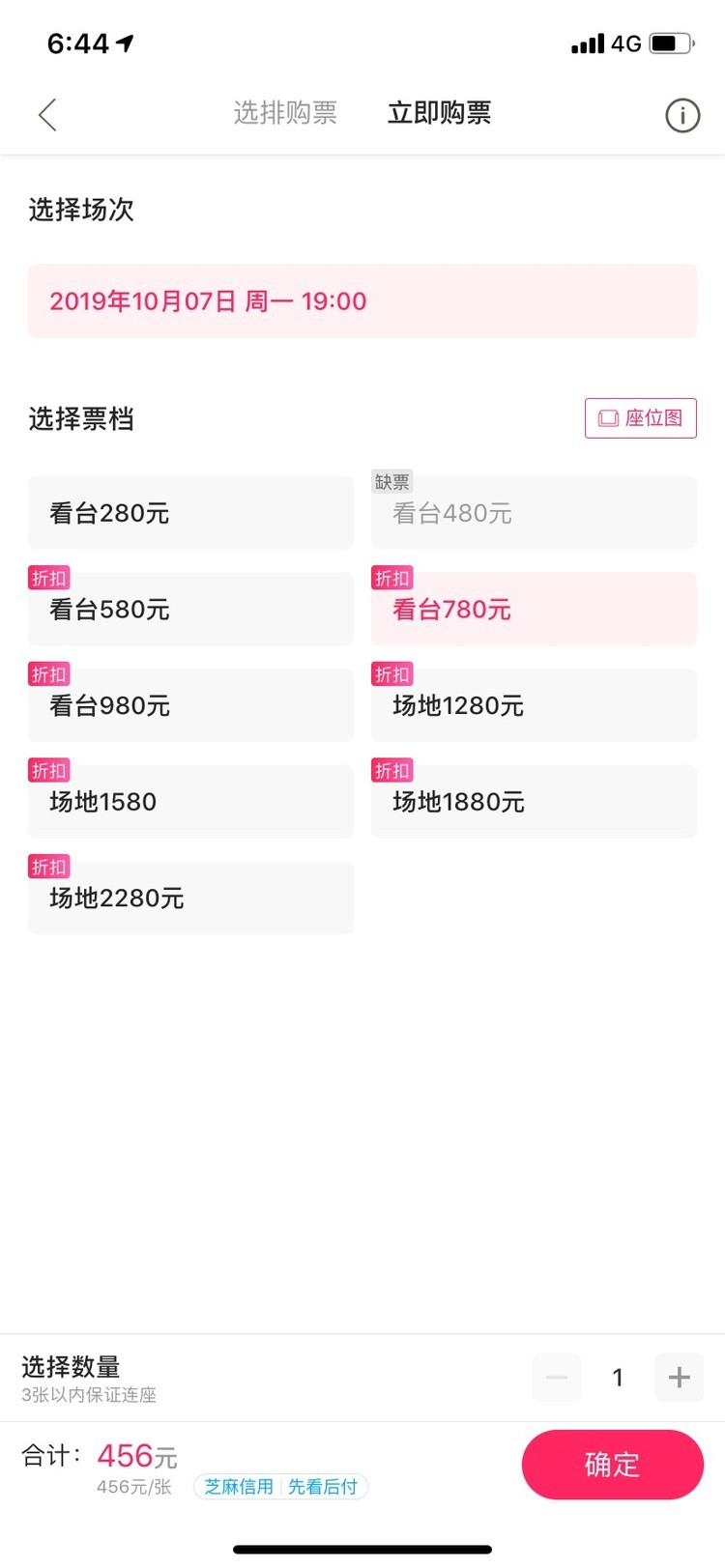Select the 2019年10月07日 周一 19:00 session

[x=362, y=301]
